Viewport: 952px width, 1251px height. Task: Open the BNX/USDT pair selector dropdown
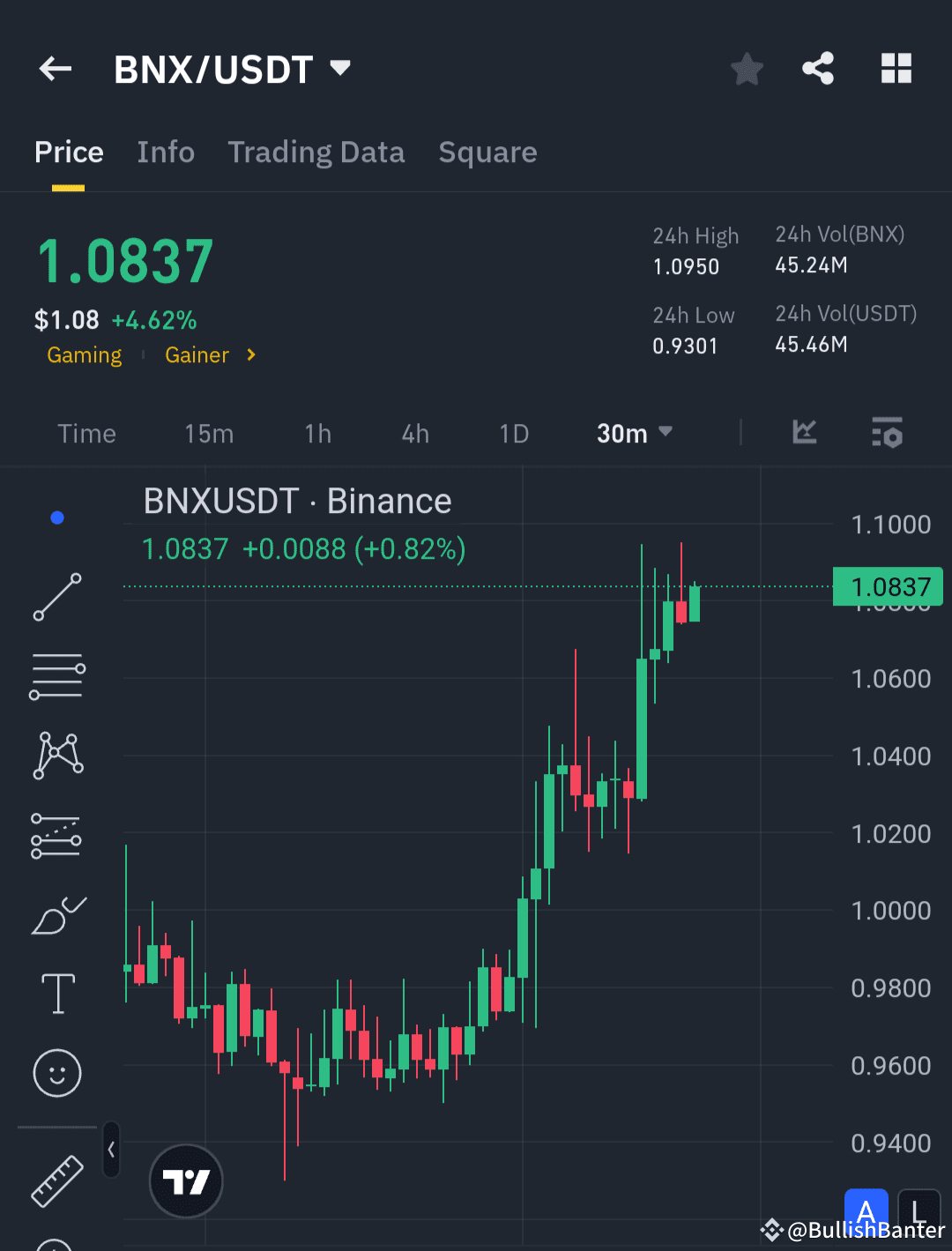point(338,68)
